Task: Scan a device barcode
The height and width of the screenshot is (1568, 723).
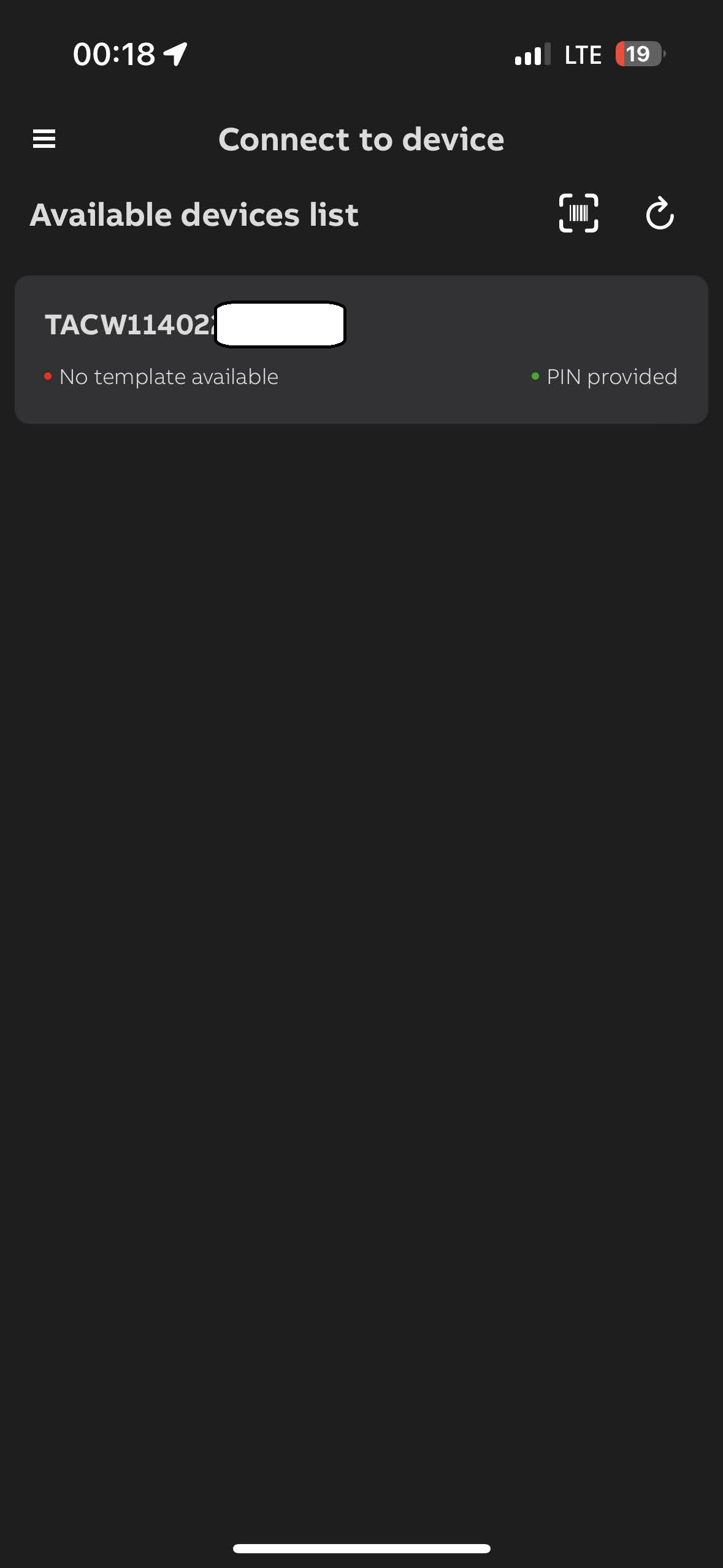Action: click(x=578, y=213)
